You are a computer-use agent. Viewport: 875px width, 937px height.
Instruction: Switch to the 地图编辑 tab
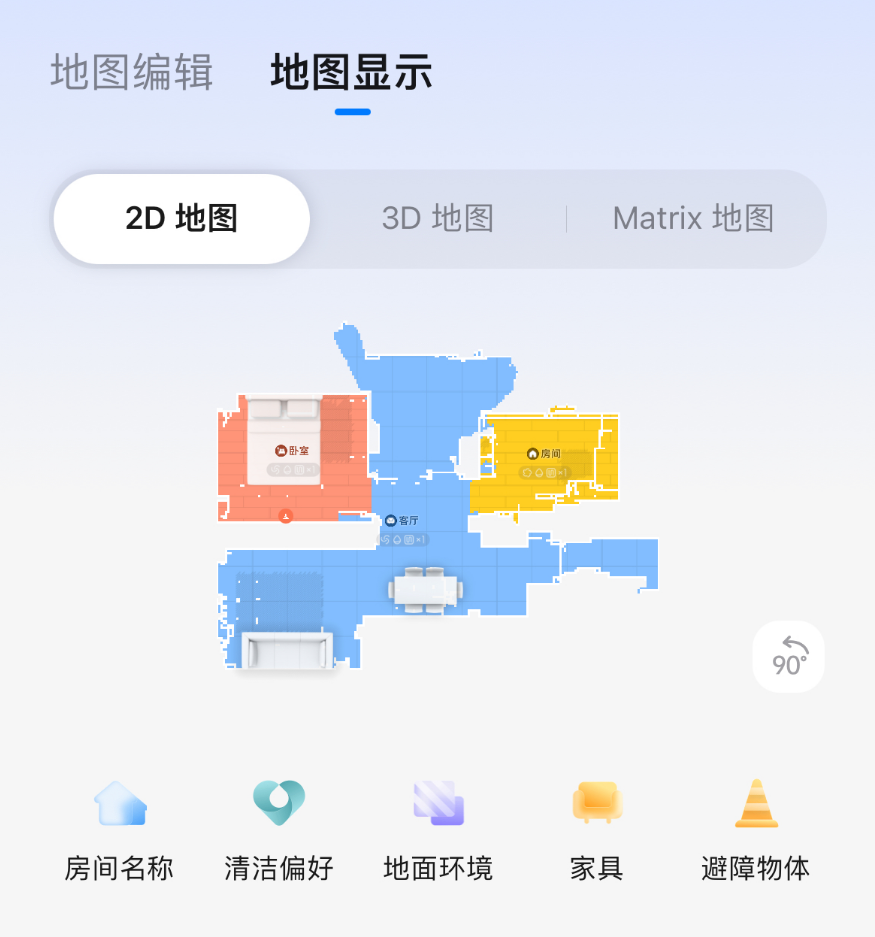(x=132, y=74)
